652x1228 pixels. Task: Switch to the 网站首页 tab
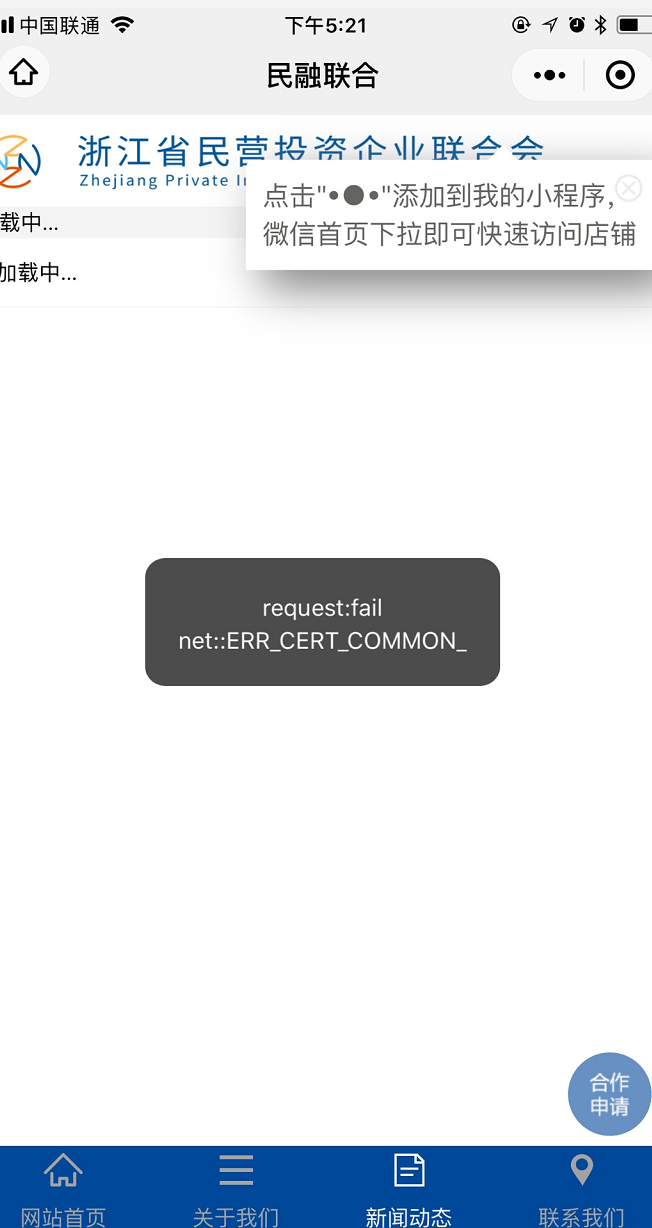64,1189
